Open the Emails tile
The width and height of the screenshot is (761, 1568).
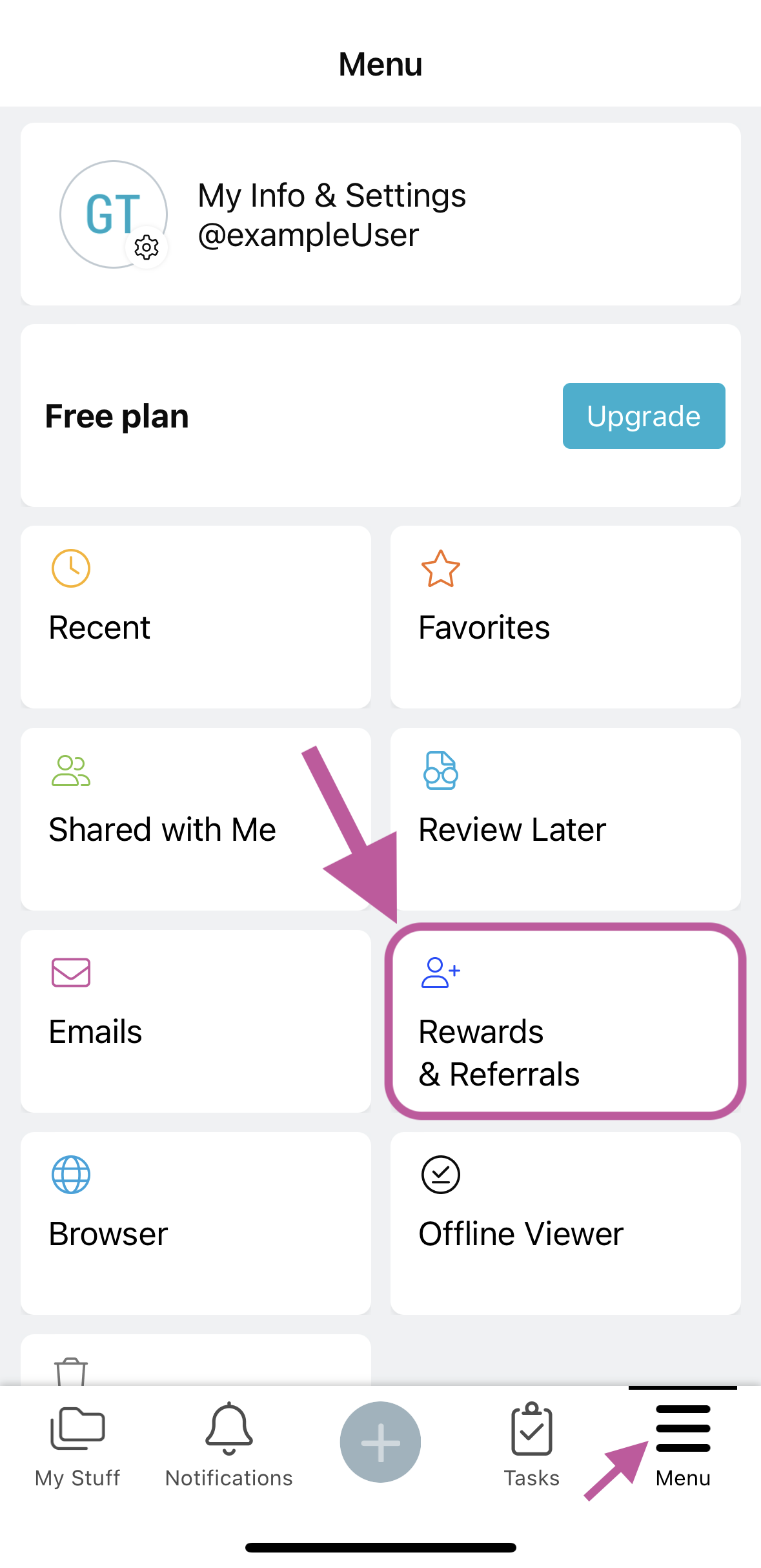tap(196, 1021)
